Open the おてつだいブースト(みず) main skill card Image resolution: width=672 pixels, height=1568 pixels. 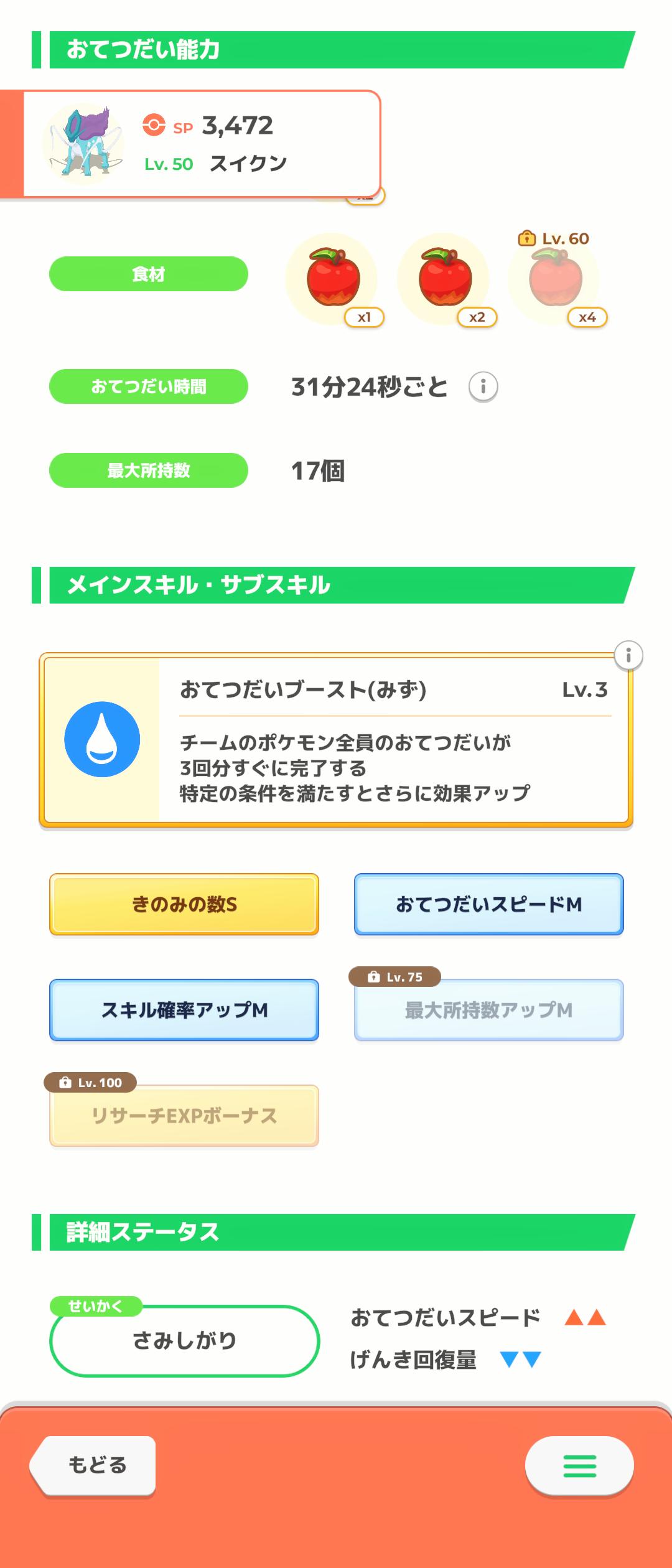(x=336, y=740)
